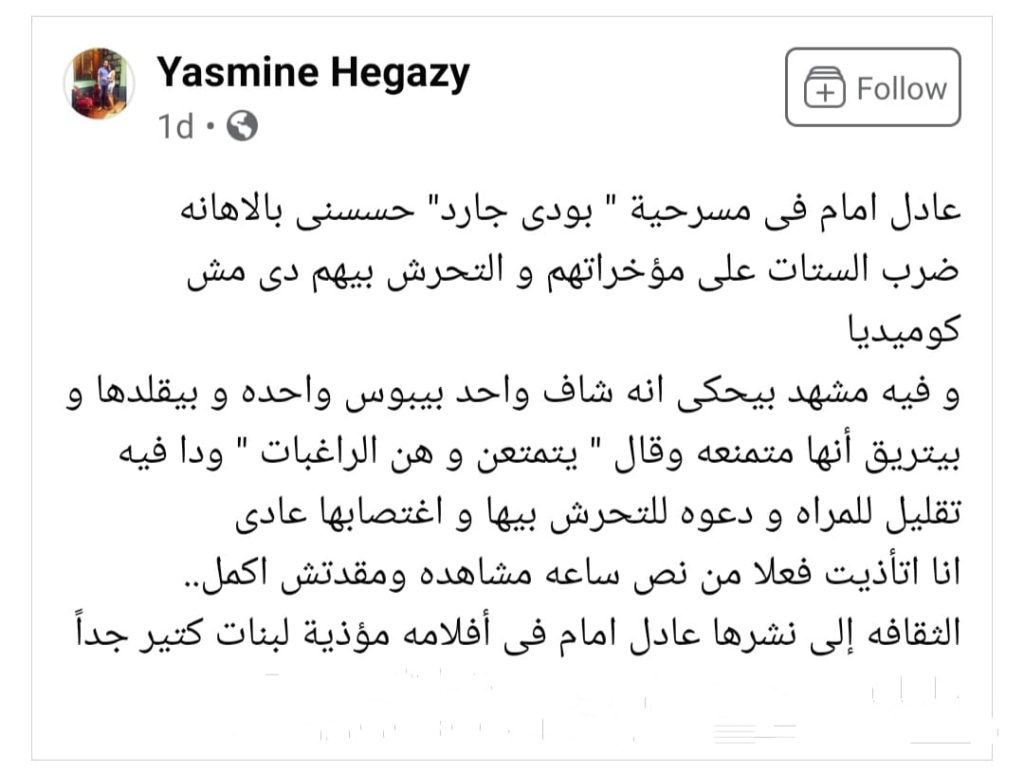Open Yasmine Hegazy's profile picture
The image size is (1024, 774).
click(98, 84)
